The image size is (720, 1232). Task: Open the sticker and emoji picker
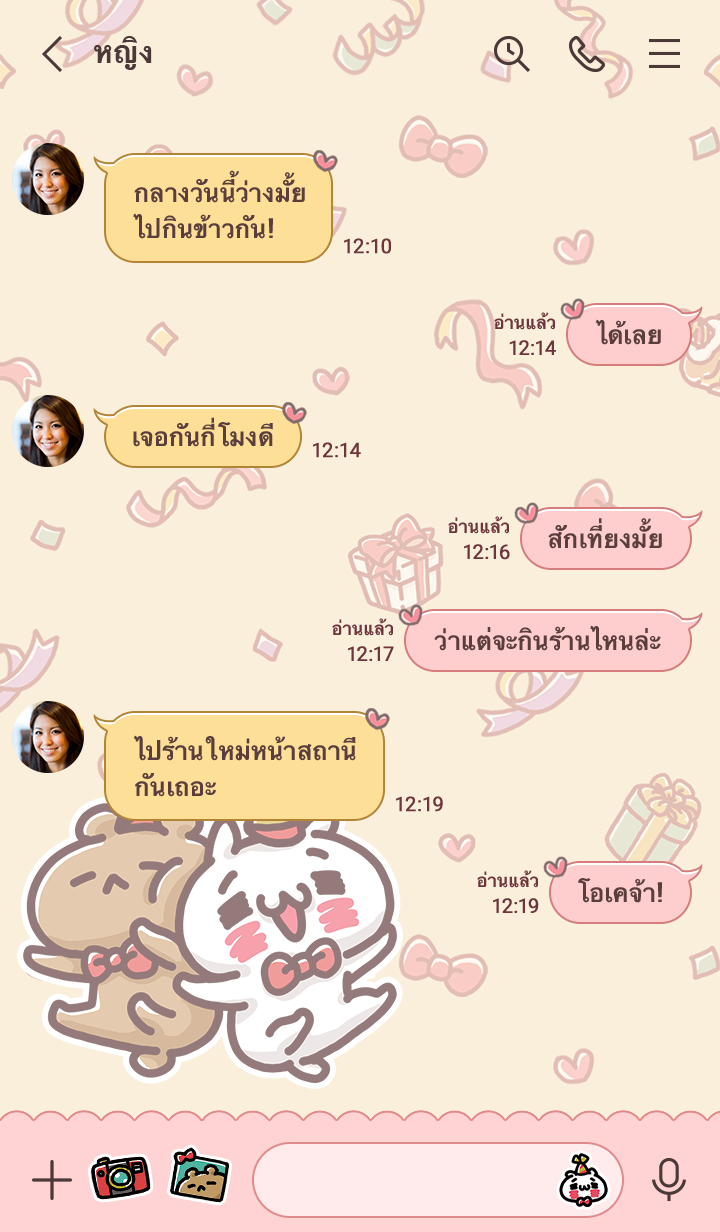(583, 1180)
